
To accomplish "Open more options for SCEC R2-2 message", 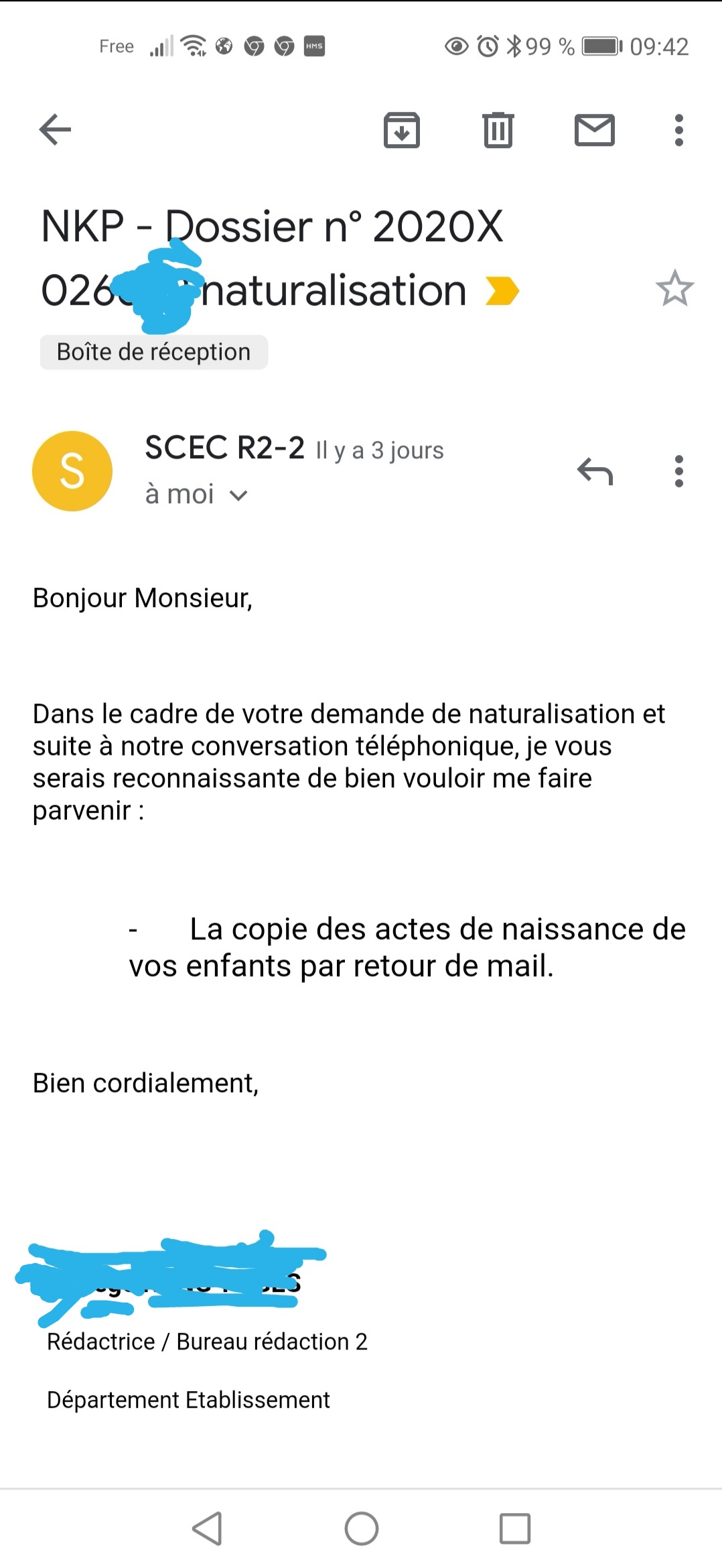I will pos(678,471).
